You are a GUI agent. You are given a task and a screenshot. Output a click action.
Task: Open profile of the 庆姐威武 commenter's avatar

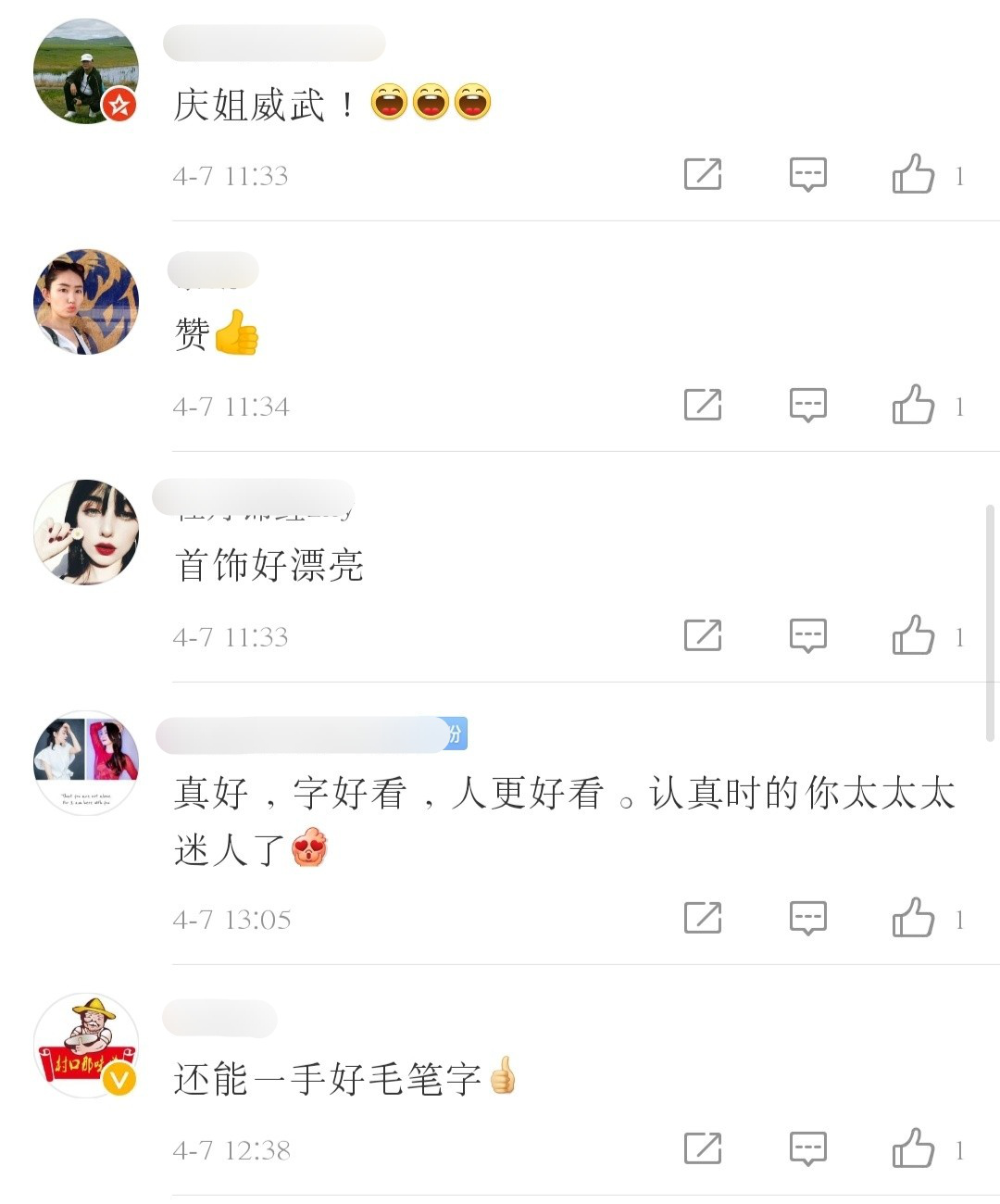click(86, 71)
